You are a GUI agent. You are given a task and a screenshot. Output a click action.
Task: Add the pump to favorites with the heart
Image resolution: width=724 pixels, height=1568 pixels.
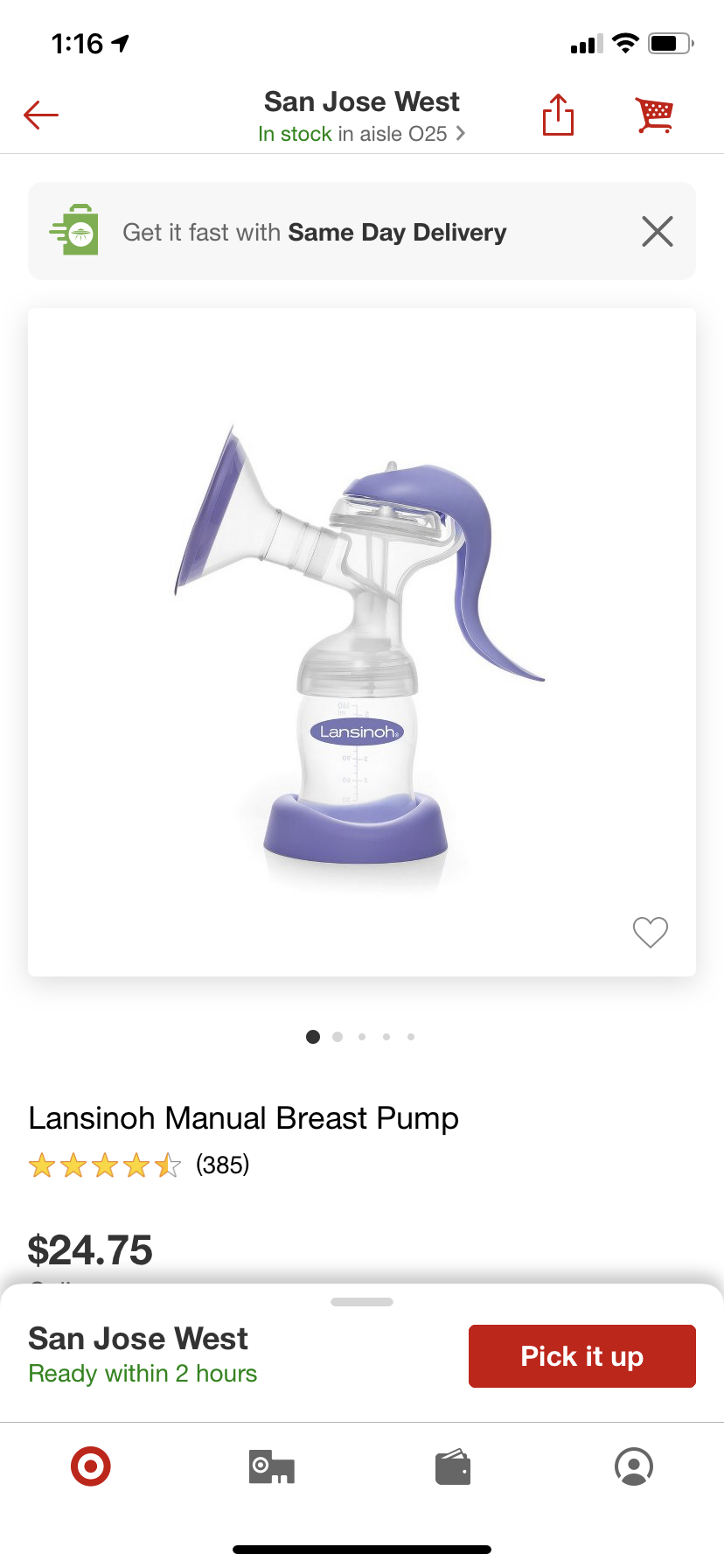click(650, 932)
